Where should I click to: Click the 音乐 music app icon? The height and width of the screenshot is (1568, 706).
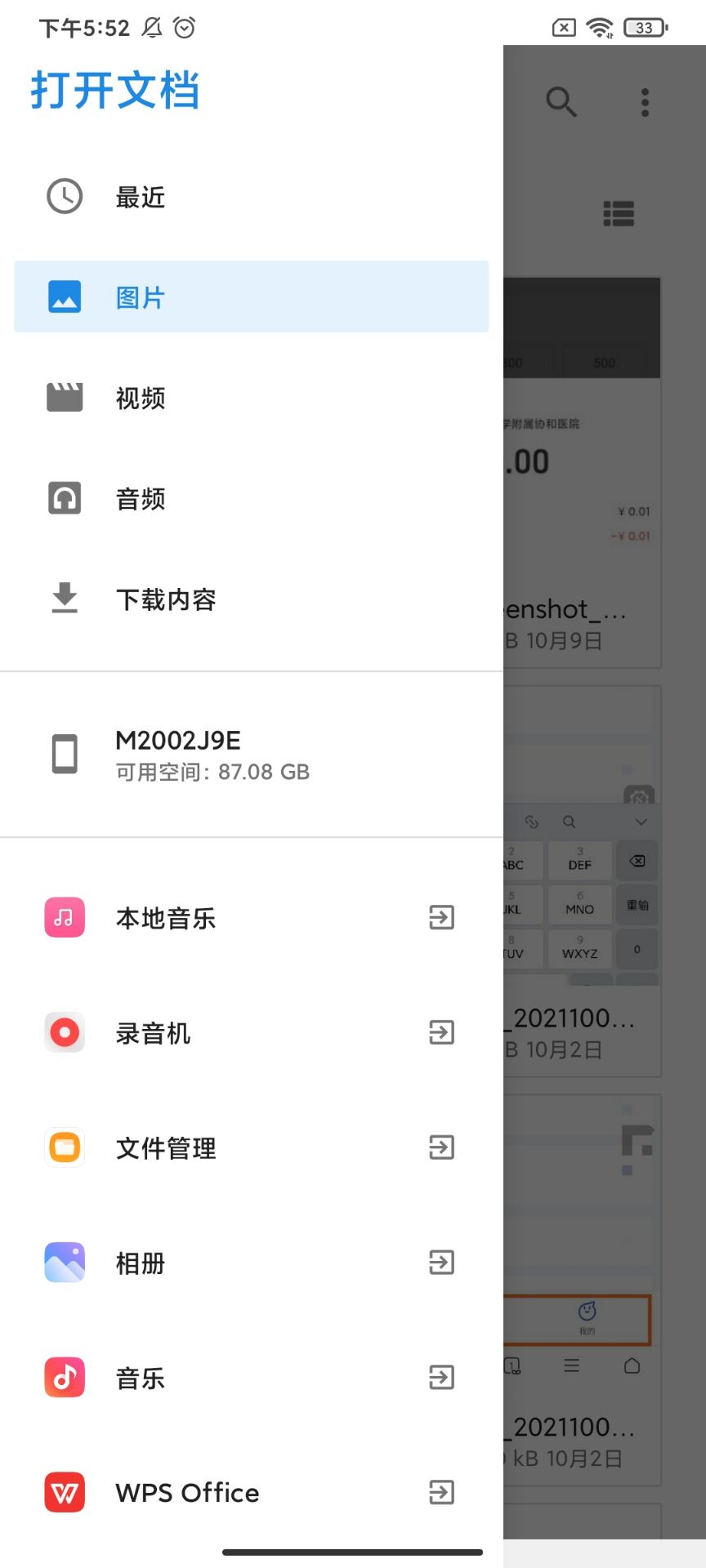[x=64, y=1378]
